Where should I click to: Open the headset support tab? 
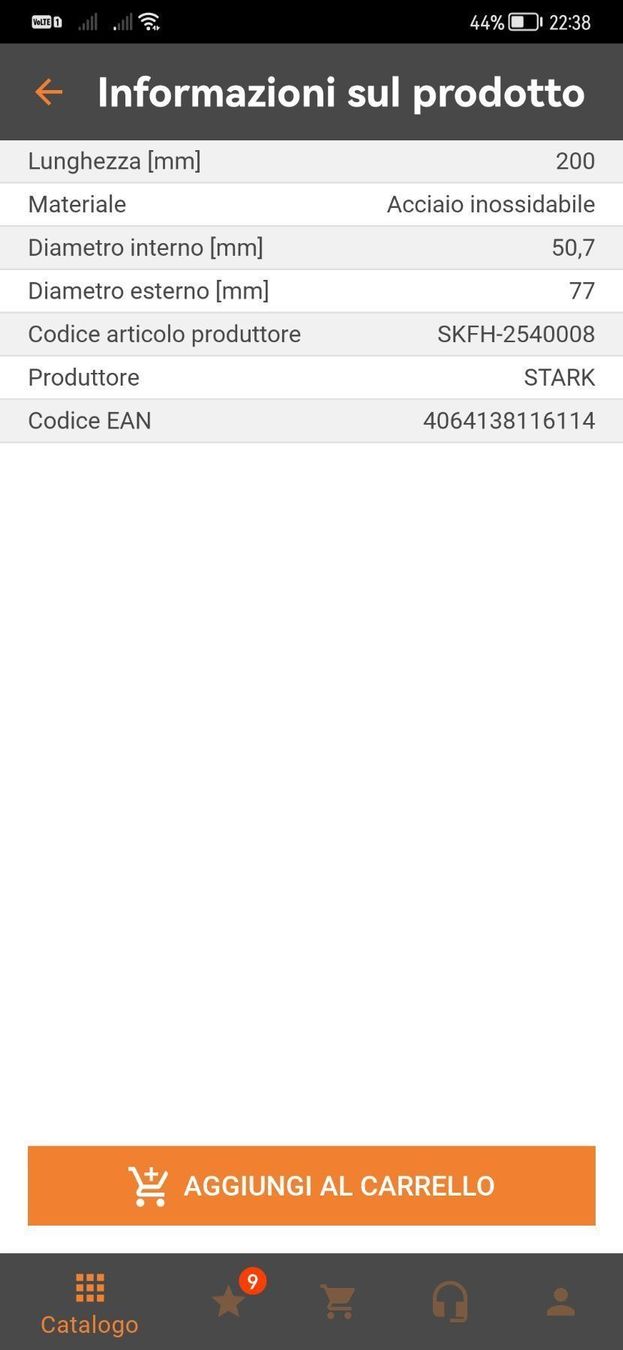[449, 1302]
